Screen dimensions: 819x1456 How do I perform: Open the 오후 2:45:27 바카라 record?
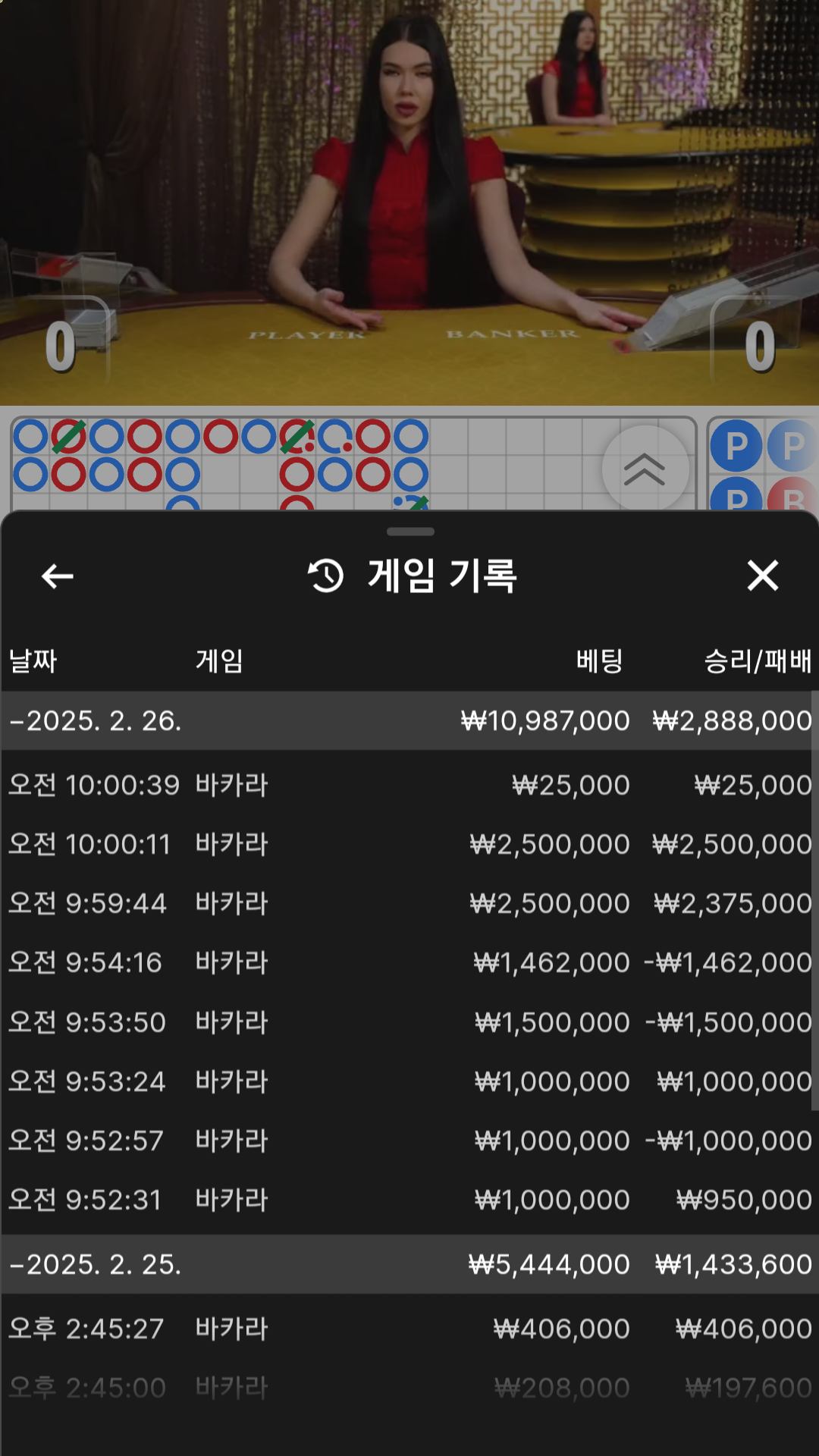pos(409,1329)
